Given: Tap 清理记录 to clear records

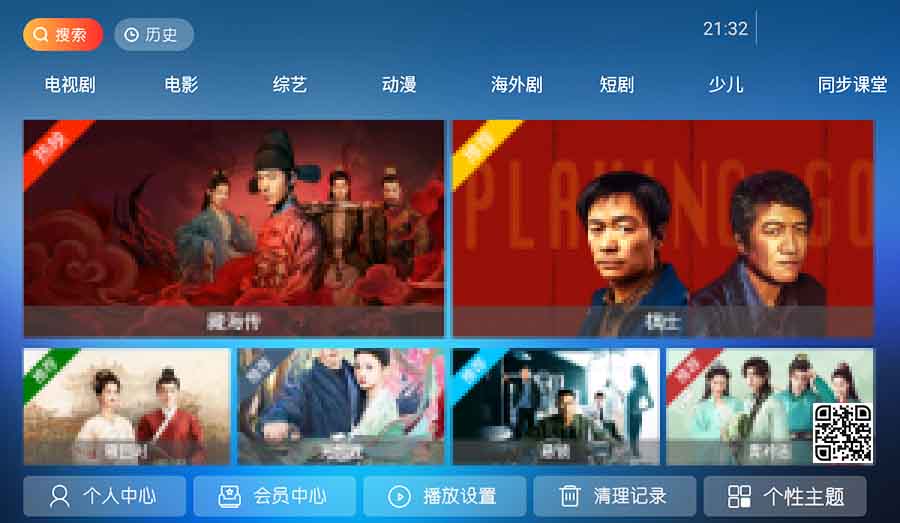Looking at the screenshot, I should [x=614, y=496].
